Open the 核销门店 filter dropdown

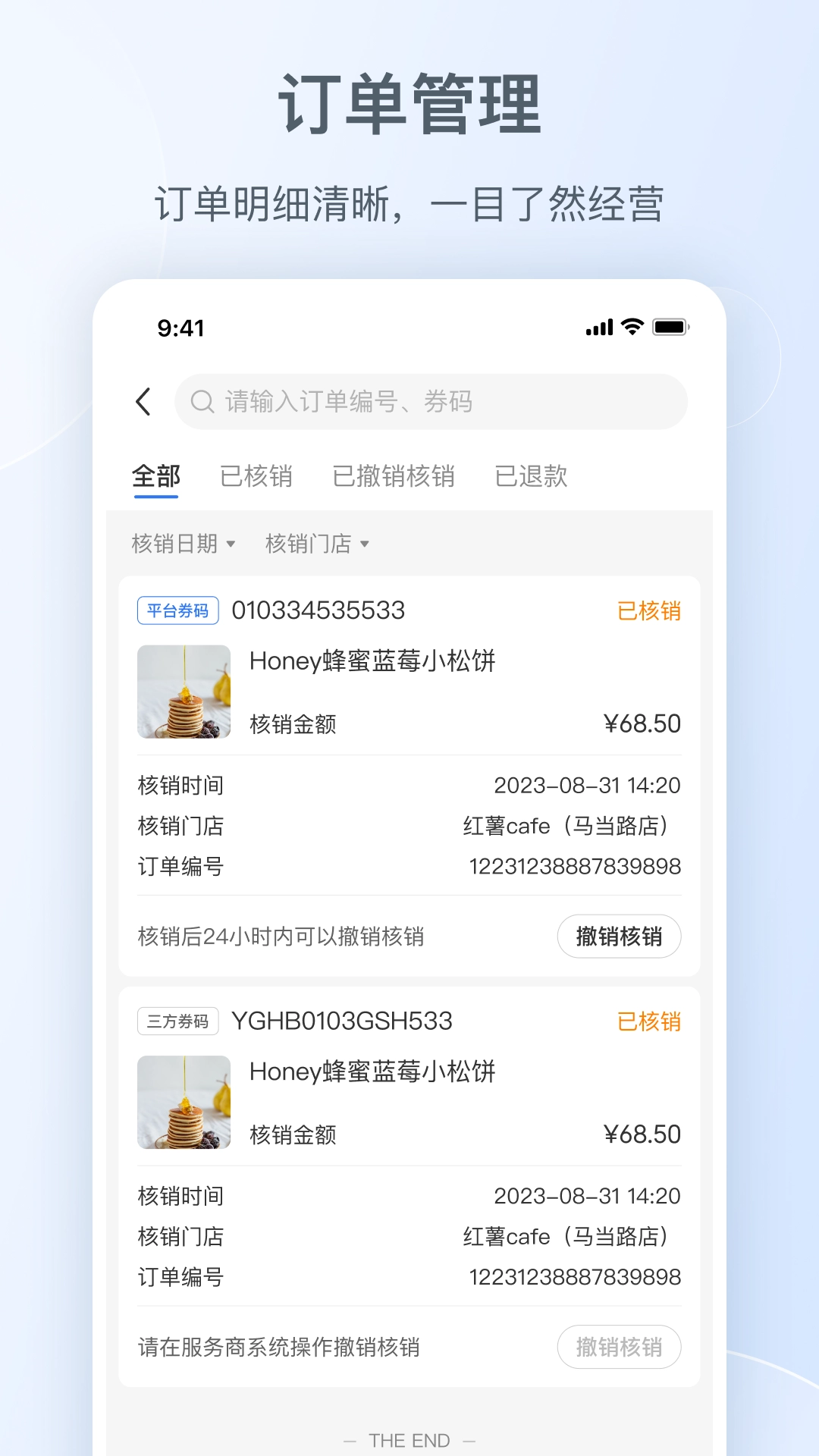point(316,543)
